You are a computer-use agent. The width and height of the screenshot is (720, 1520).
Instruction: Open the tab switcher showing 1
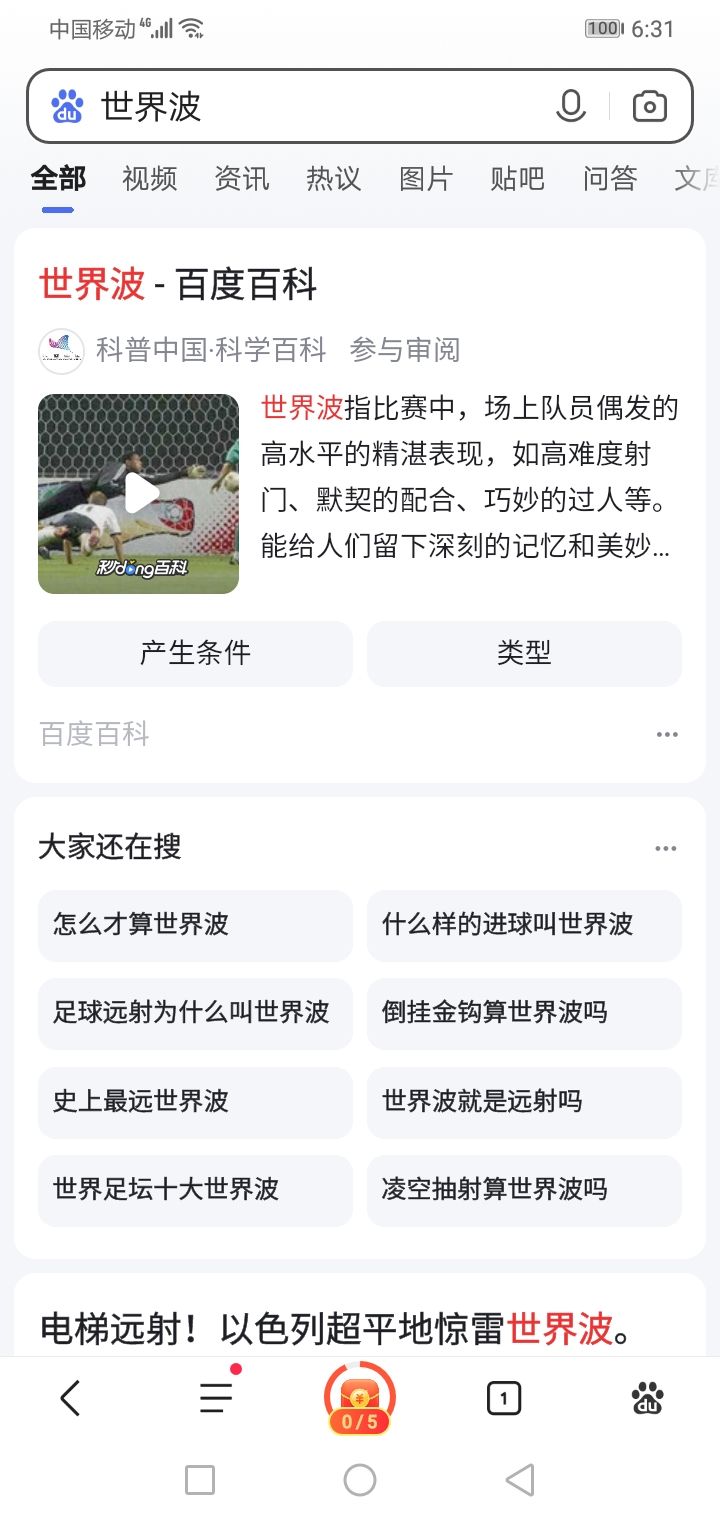[x=504, y=1398]
